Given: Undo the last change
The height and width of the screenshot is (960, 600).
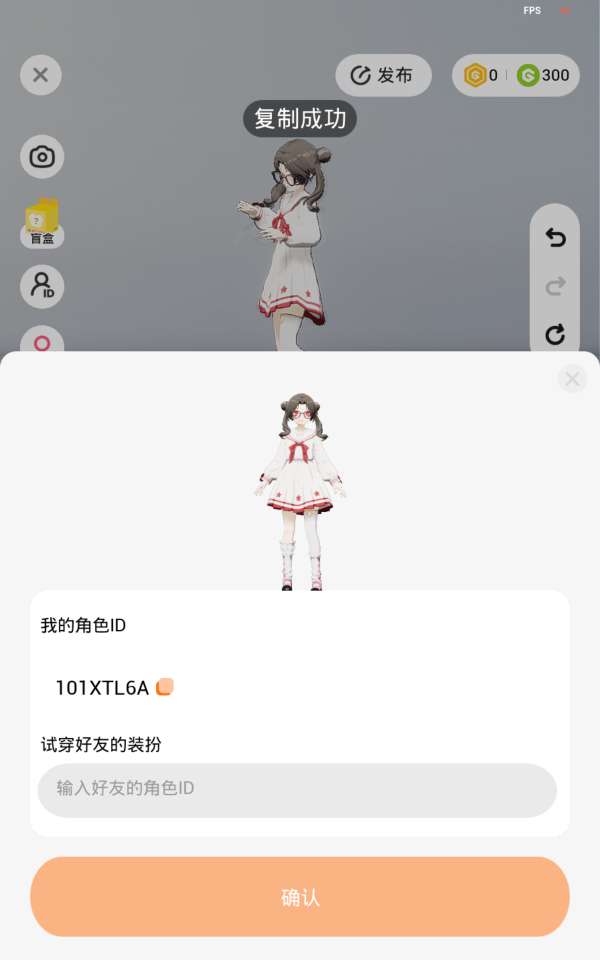Looking at the screenshot, I should 555,238.
